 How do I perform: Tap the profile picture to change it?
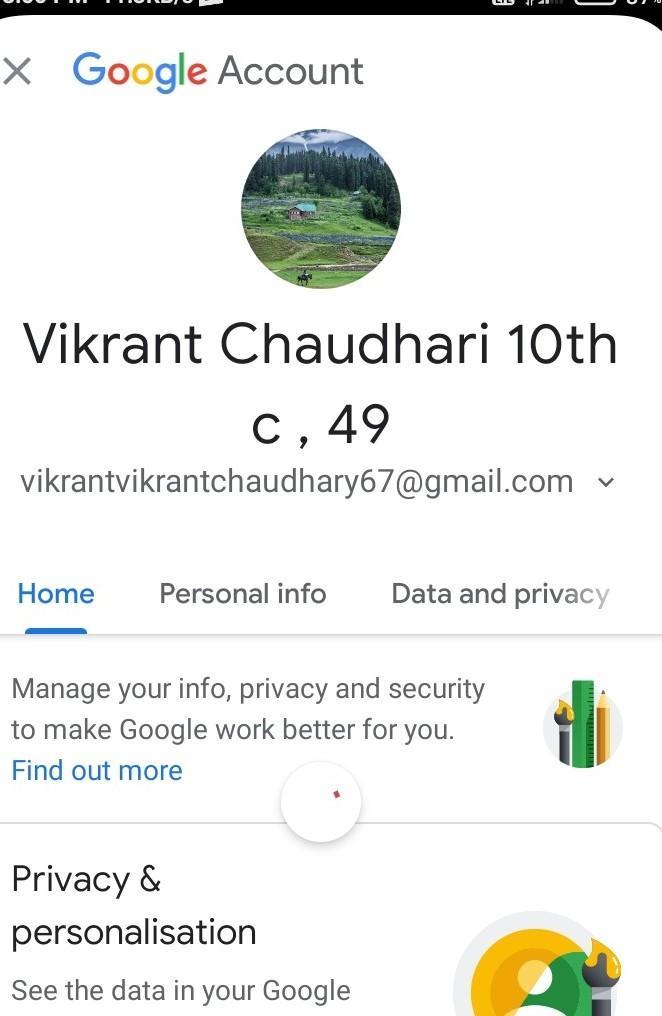(321, 208)
